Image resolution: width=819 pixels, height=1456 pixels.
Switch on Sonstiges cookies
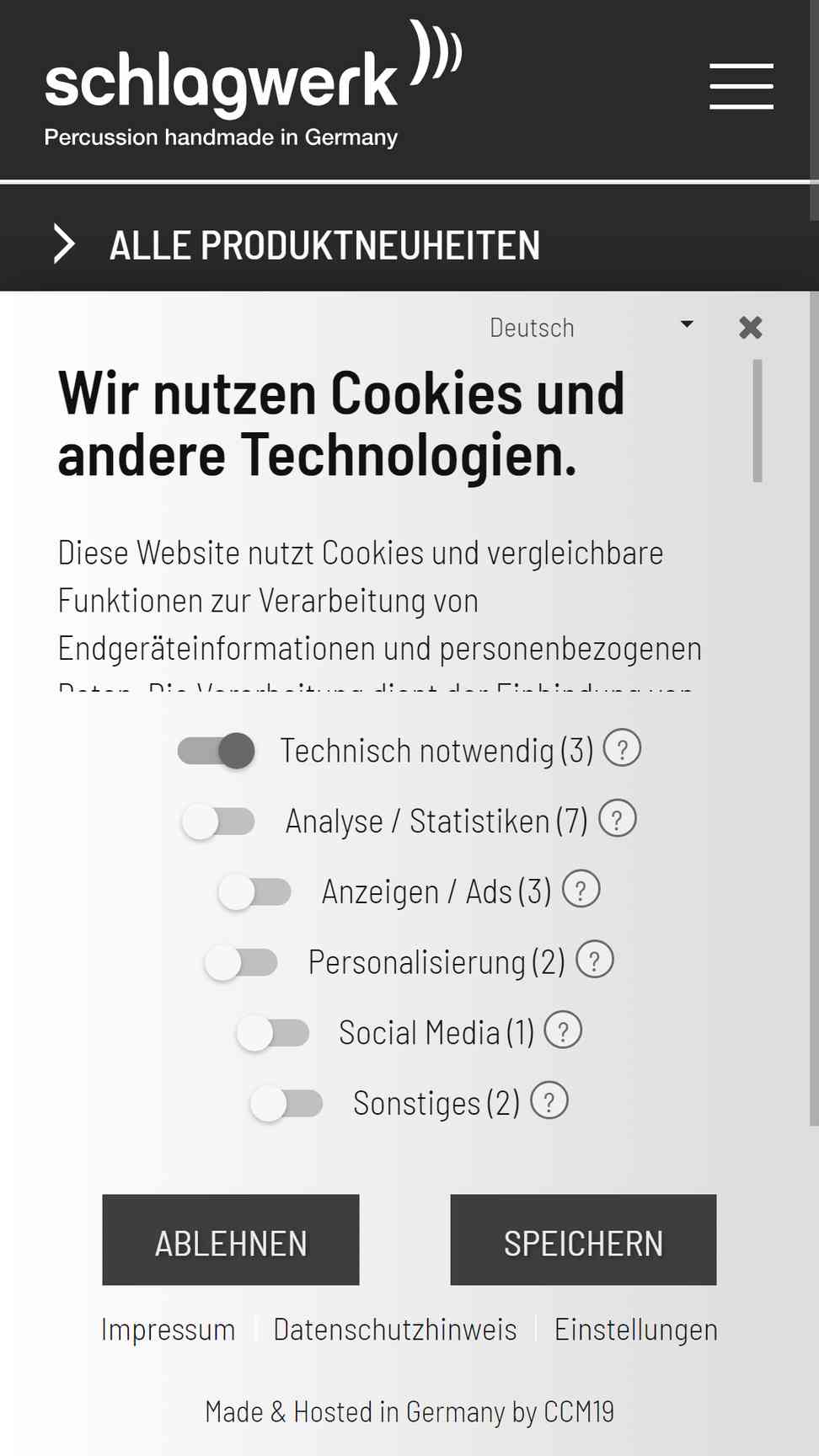(x=287, y=1102)
